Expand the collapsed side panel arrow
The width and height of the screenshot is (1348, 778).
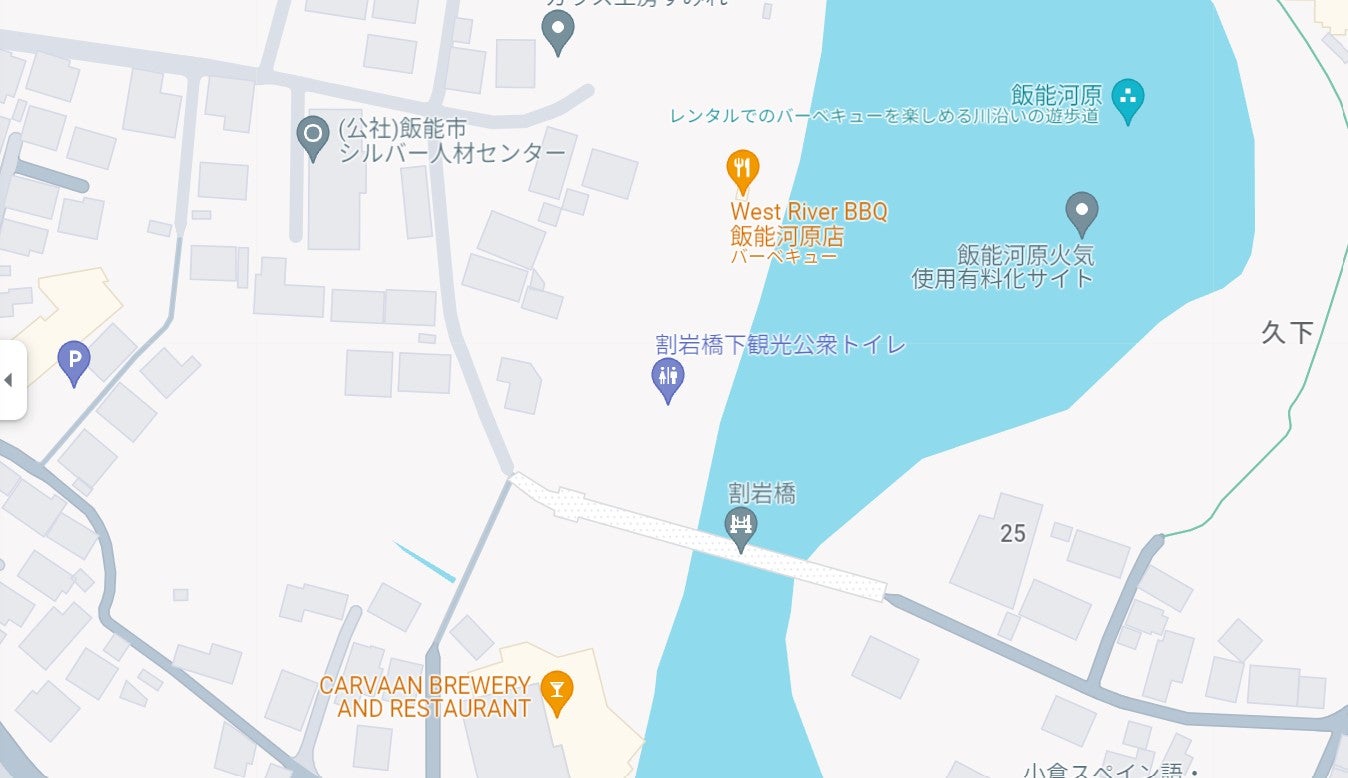[9, 380]
